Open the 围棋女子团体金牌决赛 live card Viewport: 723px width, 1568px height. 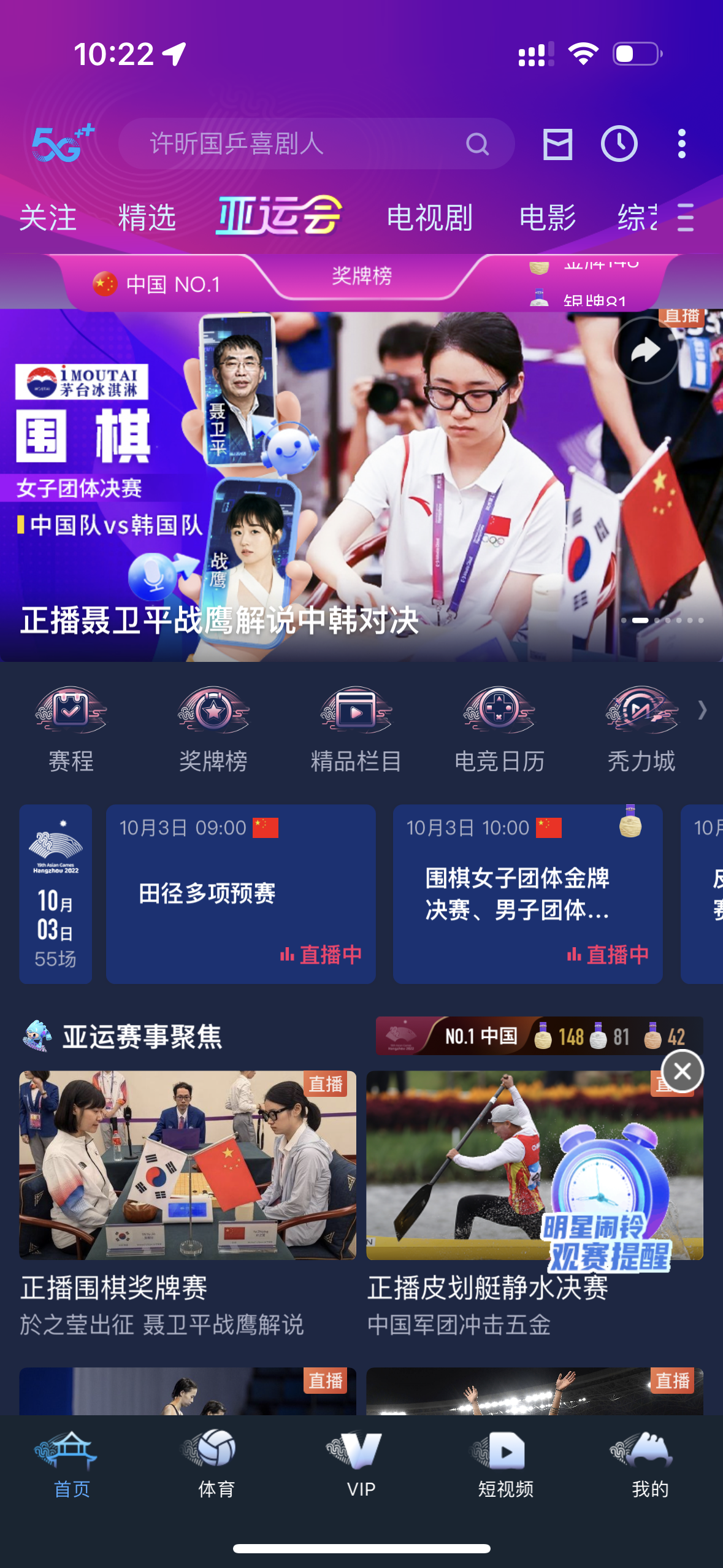(x=527, y=894)
